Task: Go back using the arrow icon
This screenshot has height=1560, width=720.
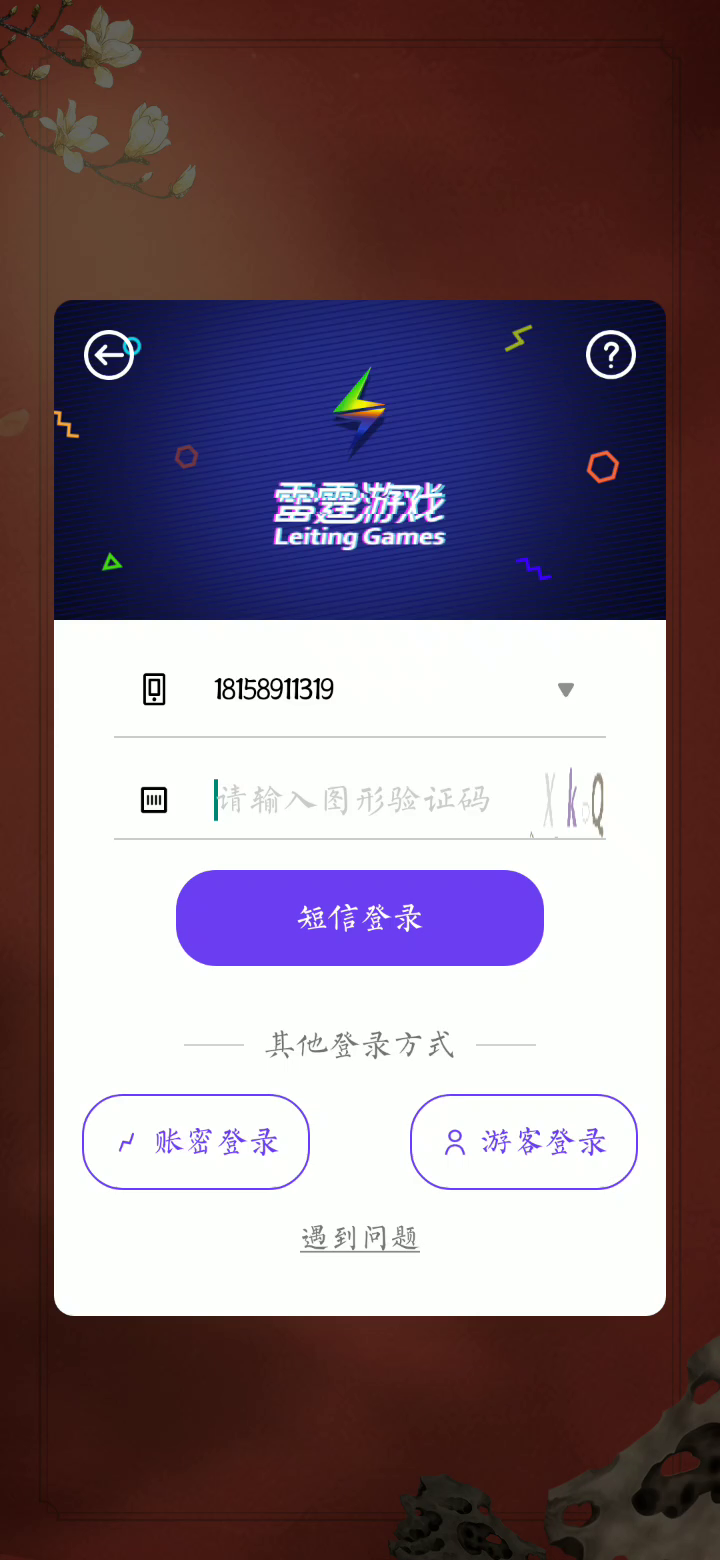Action: pyautogui.click(x=109, y=354)
